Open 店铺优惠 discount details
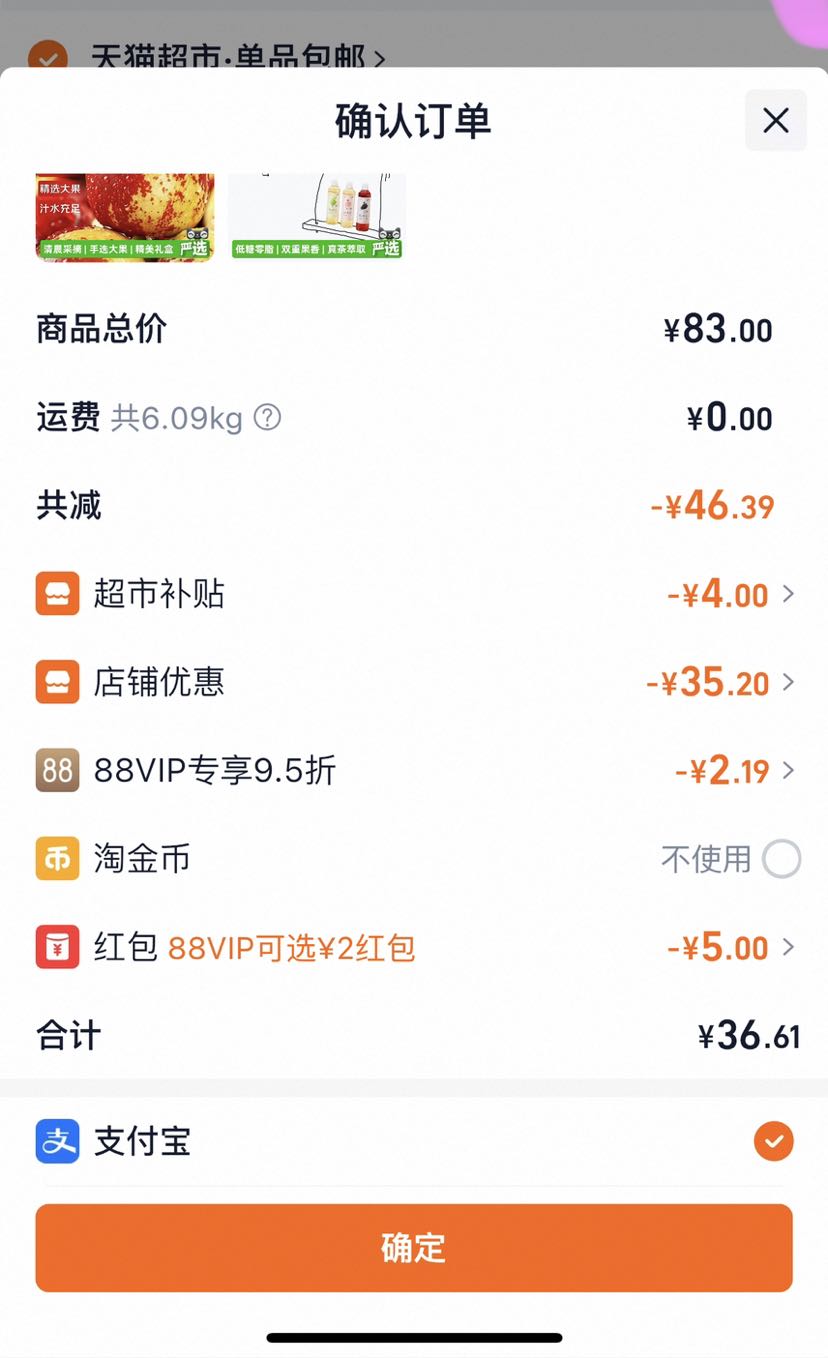This screenshot has height=1358, width=828. pyautogui.click(x=414, y=682)
